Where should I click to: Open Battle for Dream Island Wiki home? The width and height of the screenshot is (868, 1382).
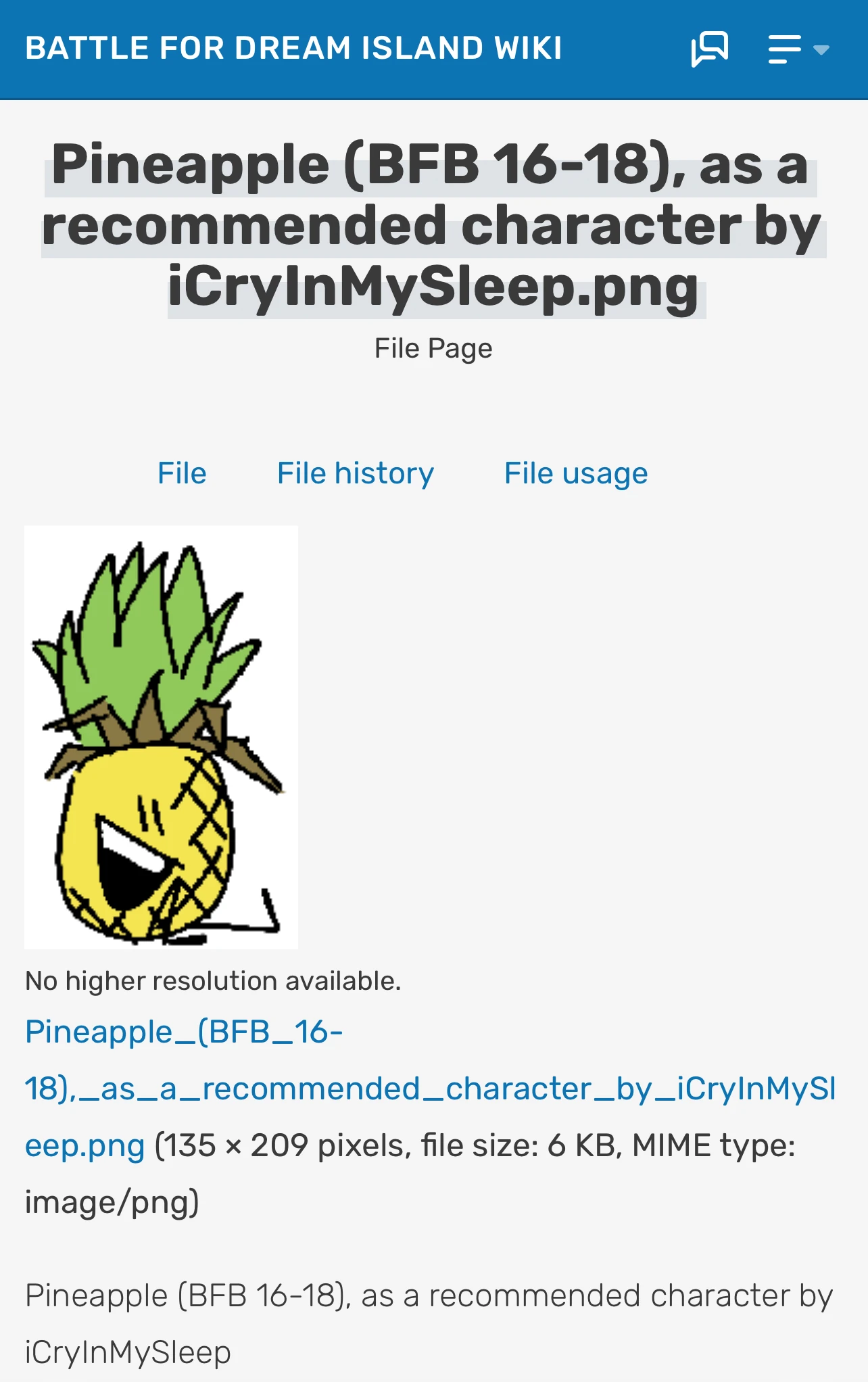(x=293, y=49)
